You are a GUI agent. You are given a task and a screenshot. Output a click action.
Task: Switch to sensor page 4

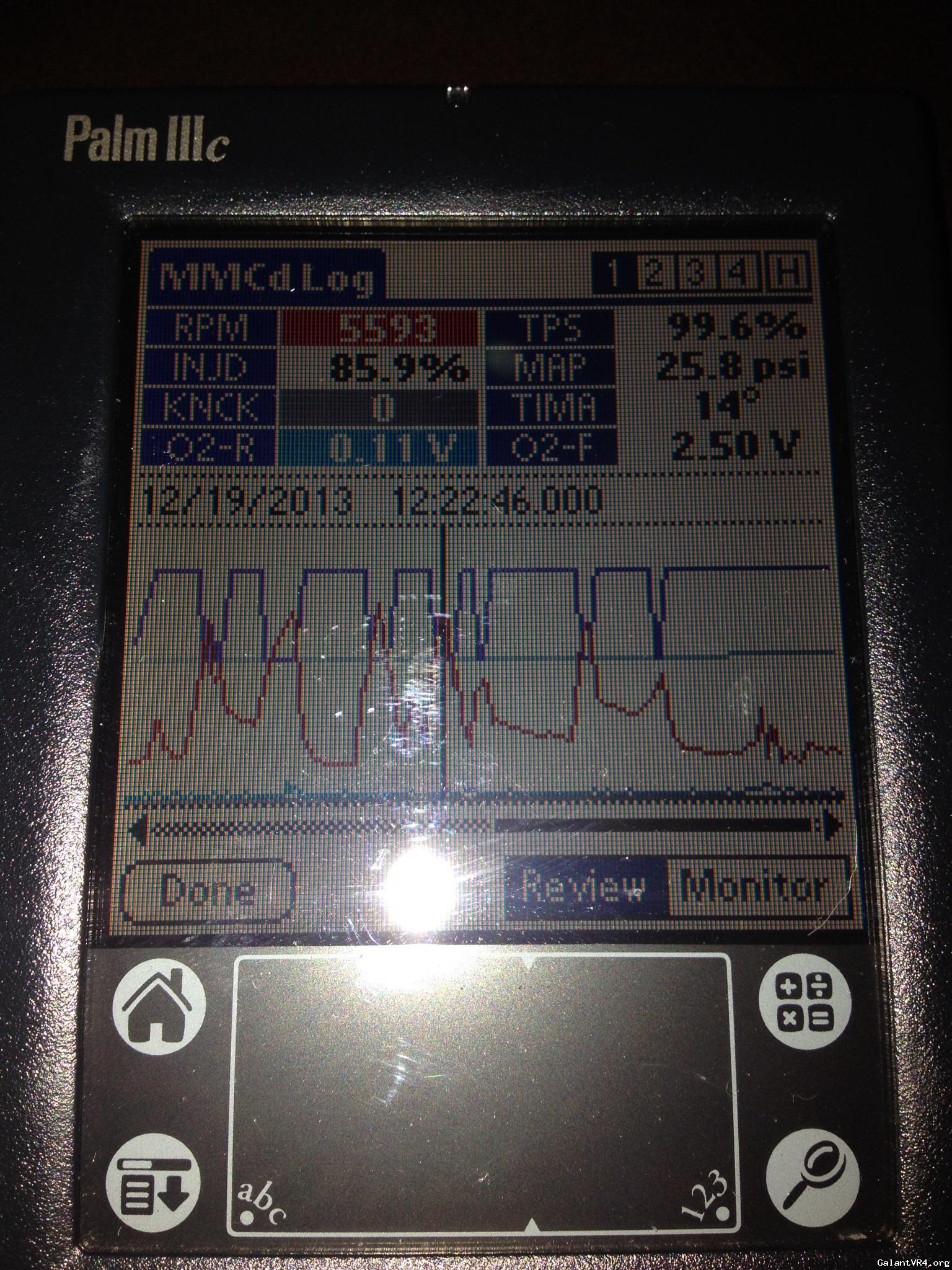(x=738, y=277)
